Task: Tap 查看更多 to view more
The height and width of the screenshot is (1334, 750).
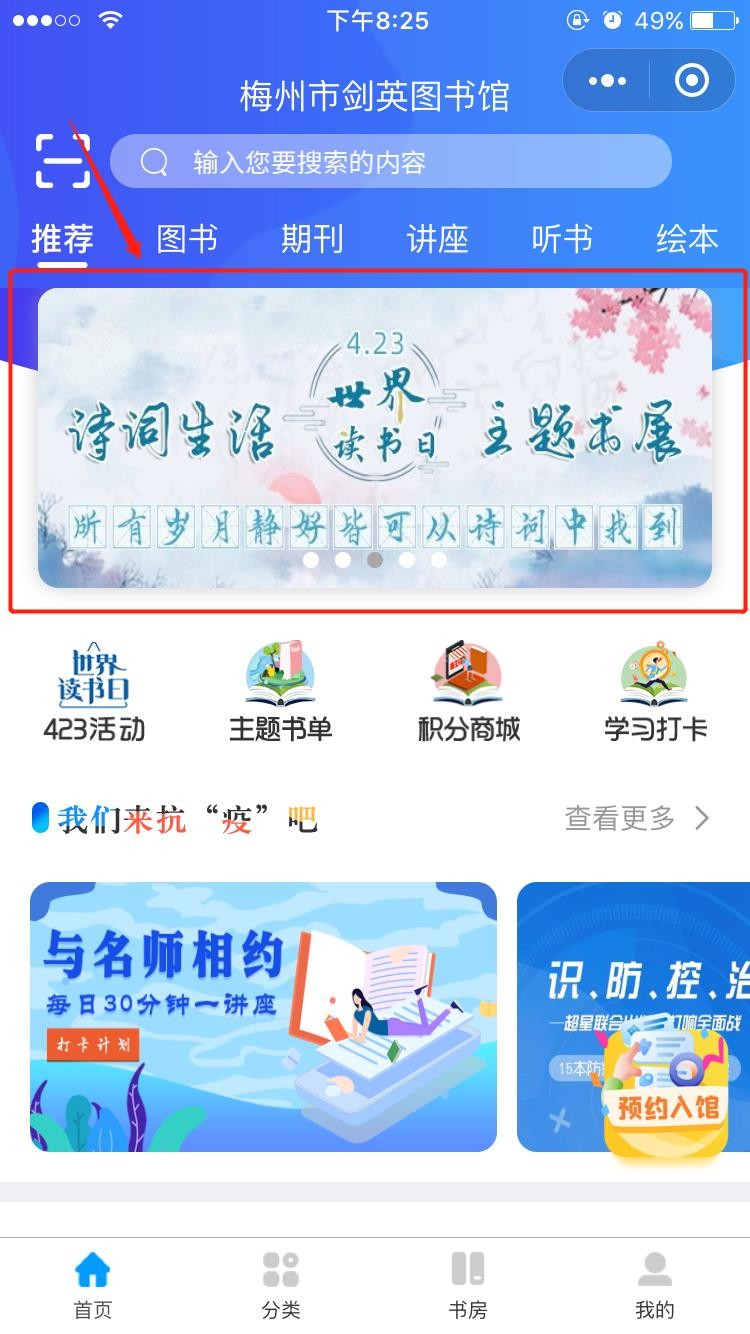Action: (637, 818)
